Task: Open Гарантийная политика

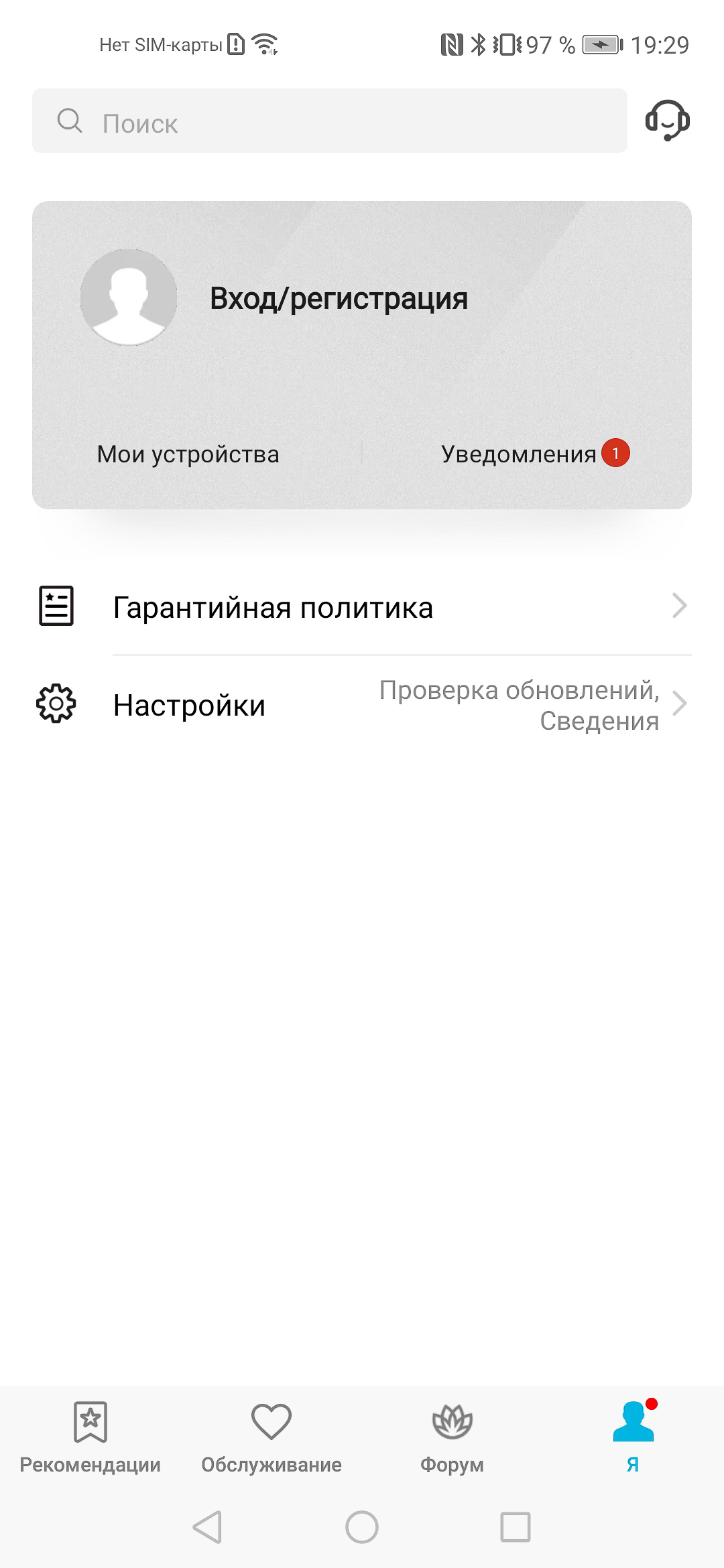Action: (362, 607)
